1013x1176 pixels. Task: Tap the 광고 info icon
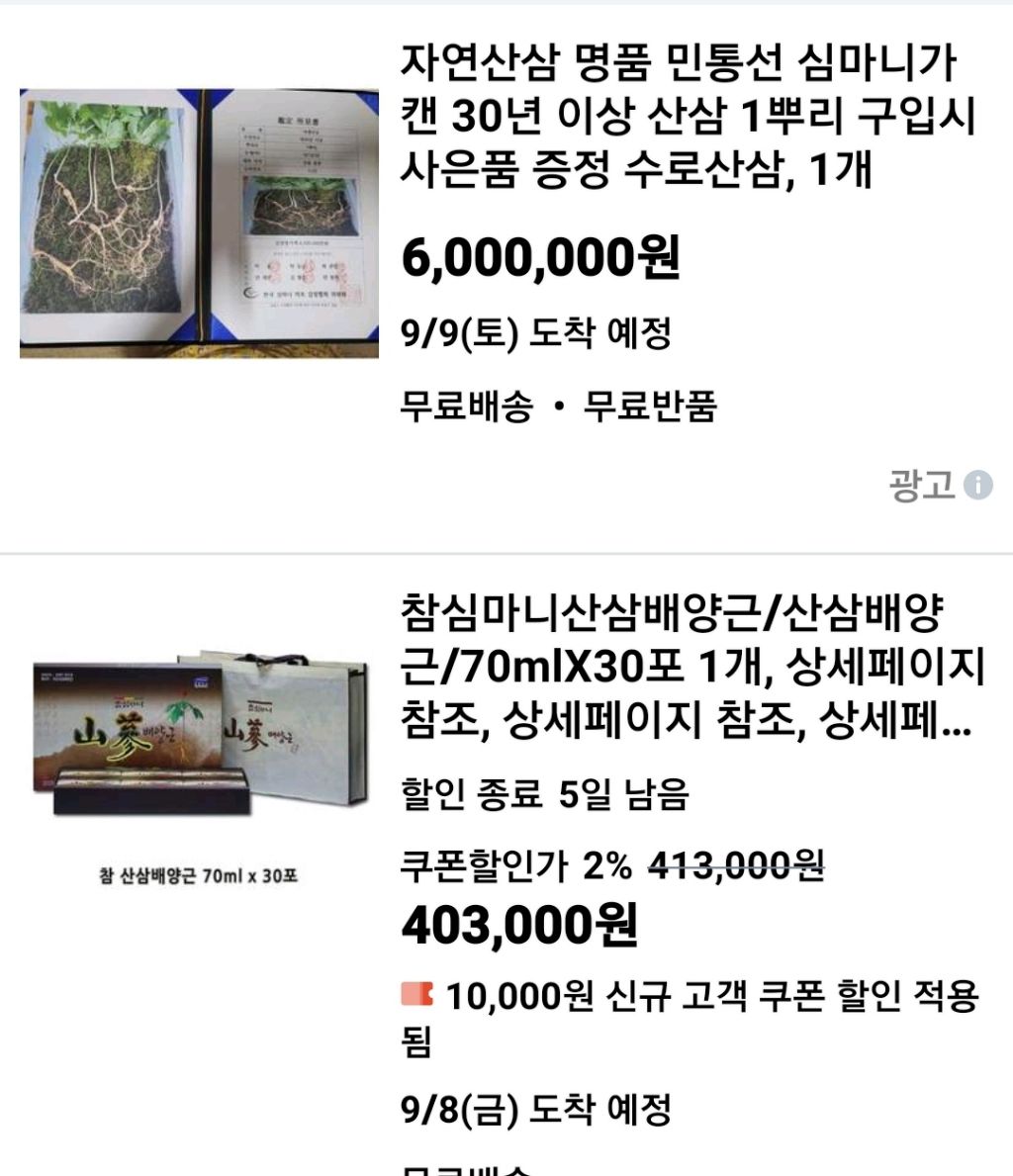tap(977, 485)
